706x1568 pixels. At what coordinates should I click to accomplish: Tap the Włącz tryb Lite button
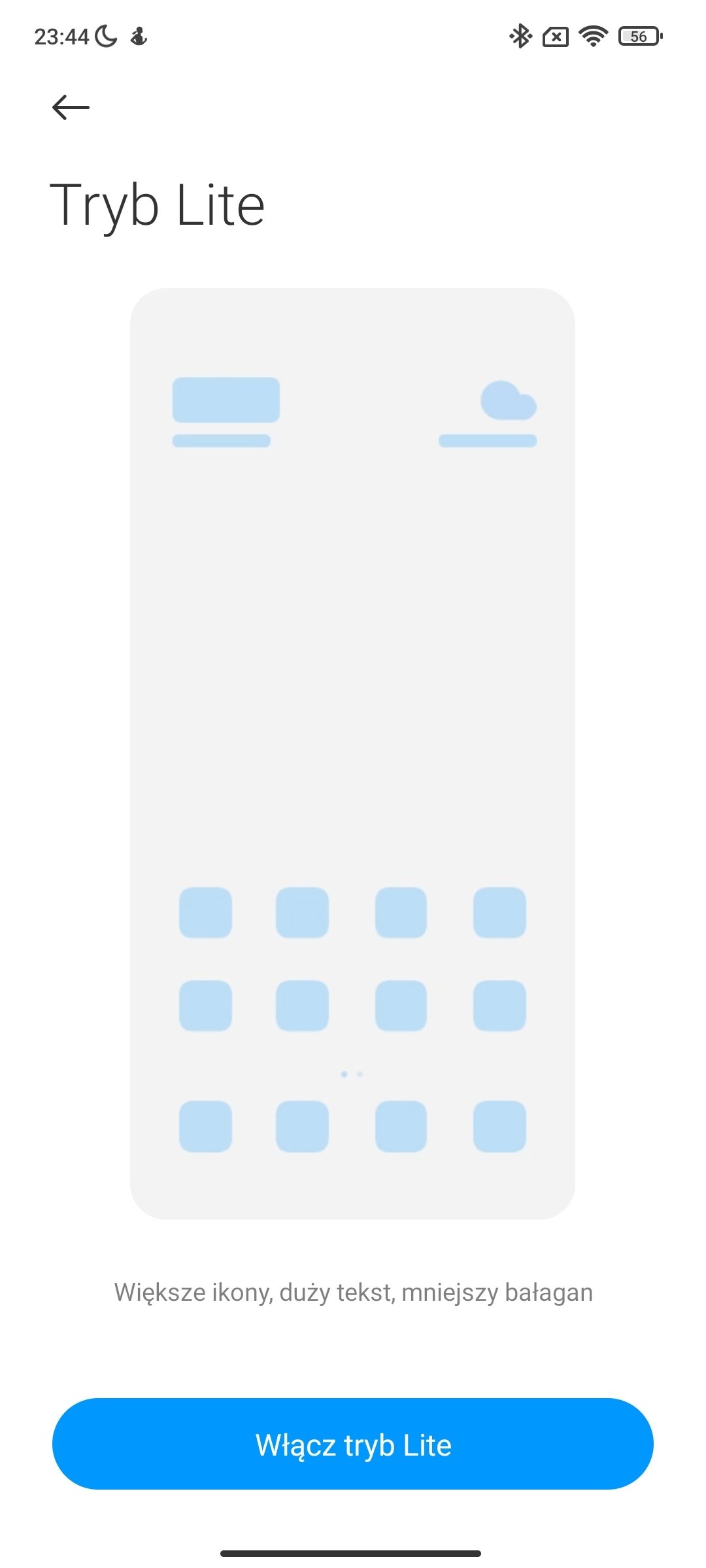(353, 1444)
